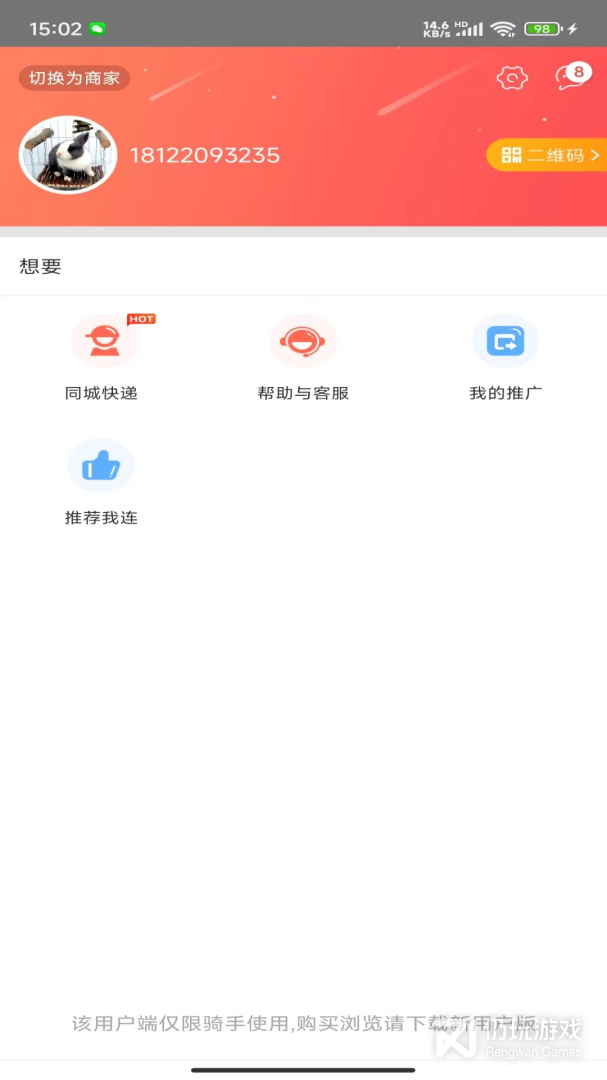The image size is (607, 1080).
Task: Tap the rabbit profile avatar
Action: [x=68, y=155]
